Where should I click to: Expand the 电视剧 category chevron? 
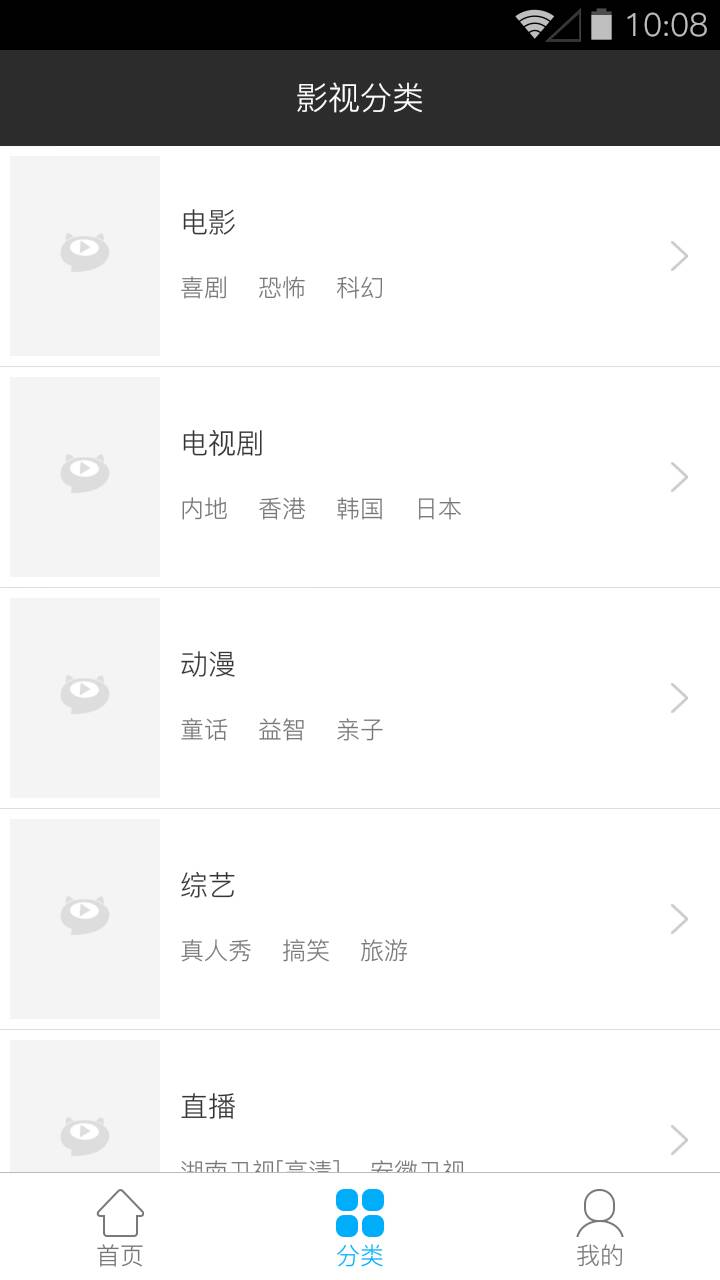[678, 477]
